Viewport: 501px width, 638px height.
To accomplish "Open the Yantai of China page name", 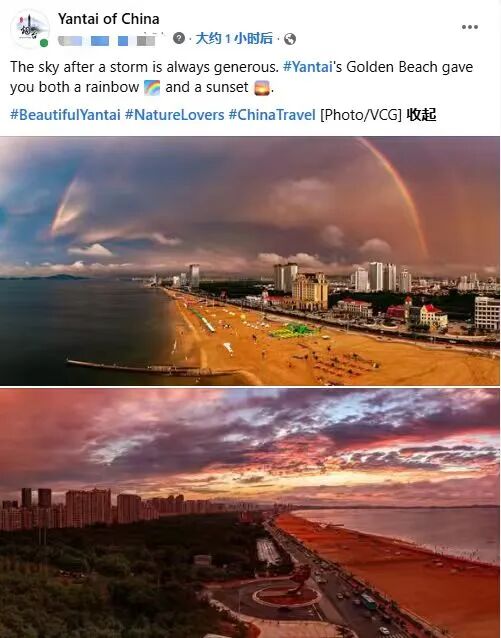I will pyautogui.click(x=108, y=19).
